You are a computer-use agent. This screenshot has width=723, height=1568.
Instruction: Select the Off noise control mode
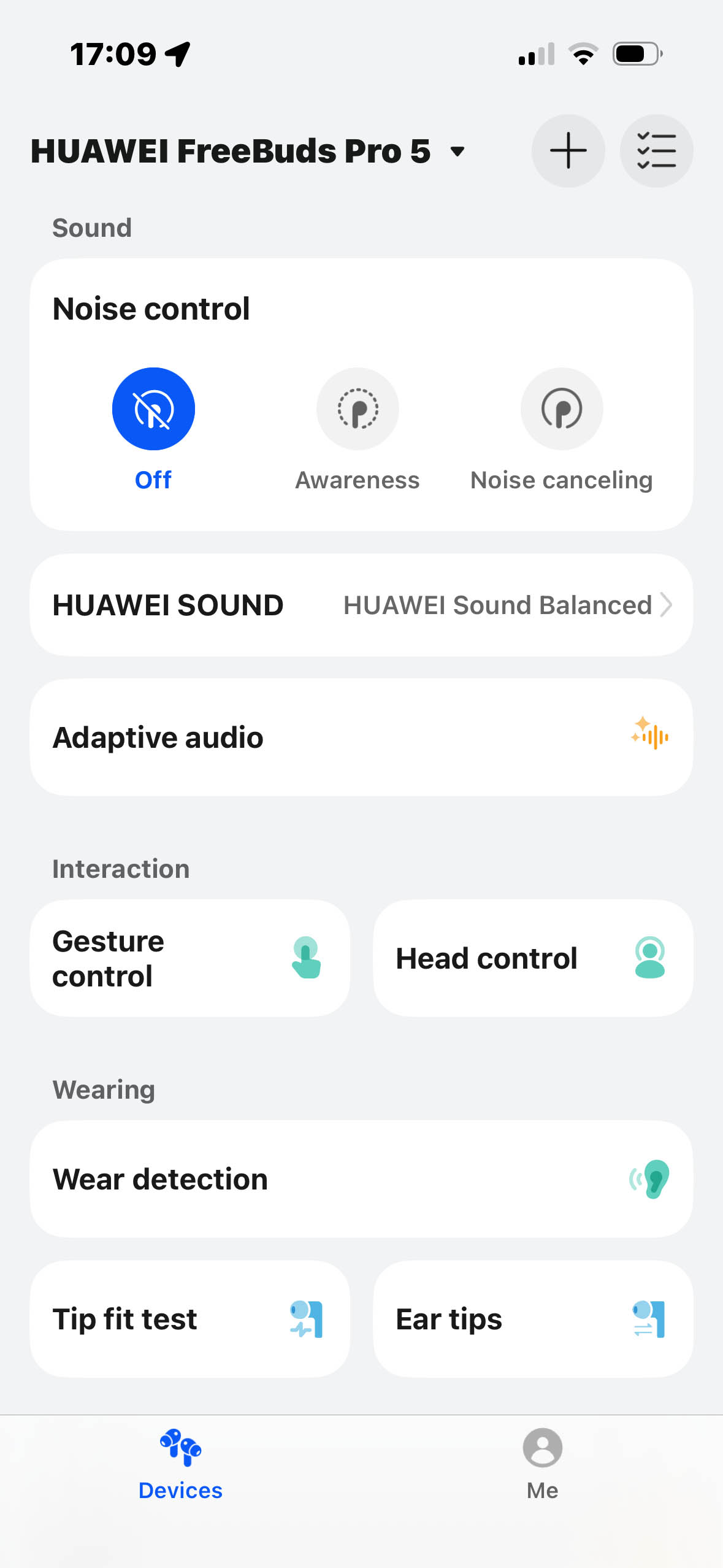pyautogui.click(x=153, y=429)
